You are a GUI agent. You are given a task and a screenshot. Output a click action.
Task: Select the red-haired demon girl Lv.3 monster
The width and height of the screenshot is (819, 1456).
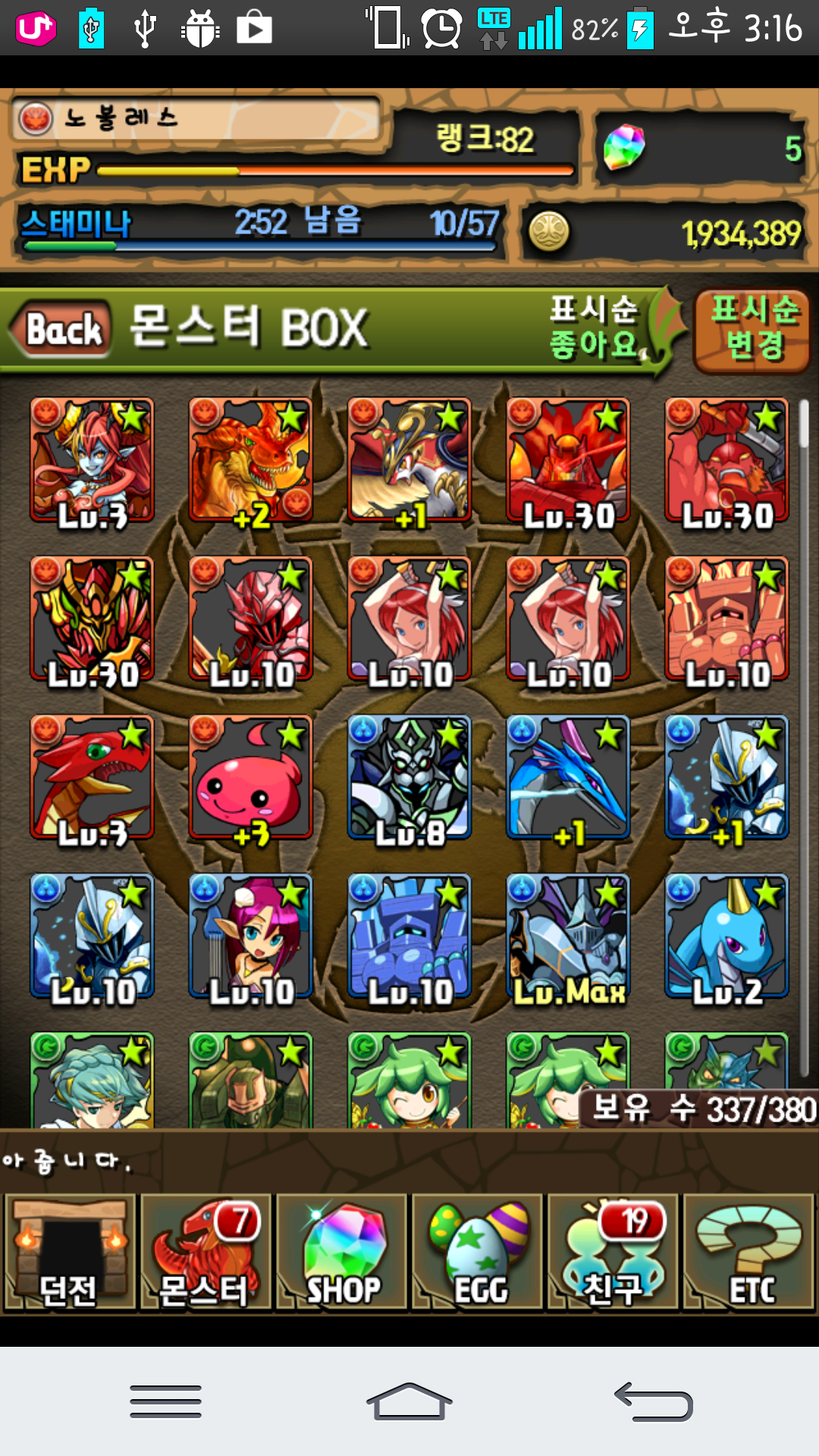tap(92, 460)
